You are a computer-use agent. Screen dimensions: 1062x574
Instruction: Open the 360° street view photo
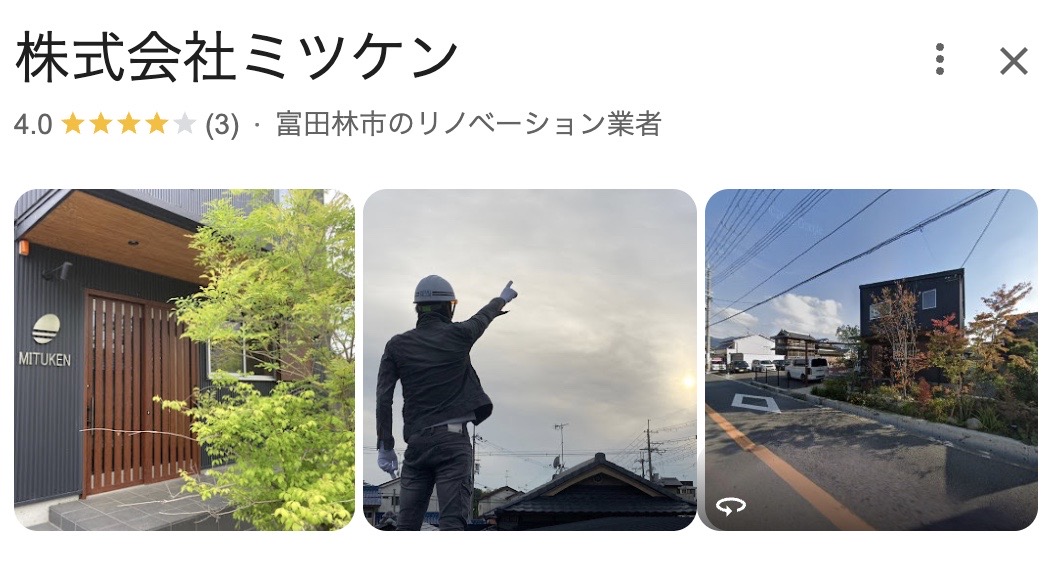pyautogui.click(x=871, y=360)
